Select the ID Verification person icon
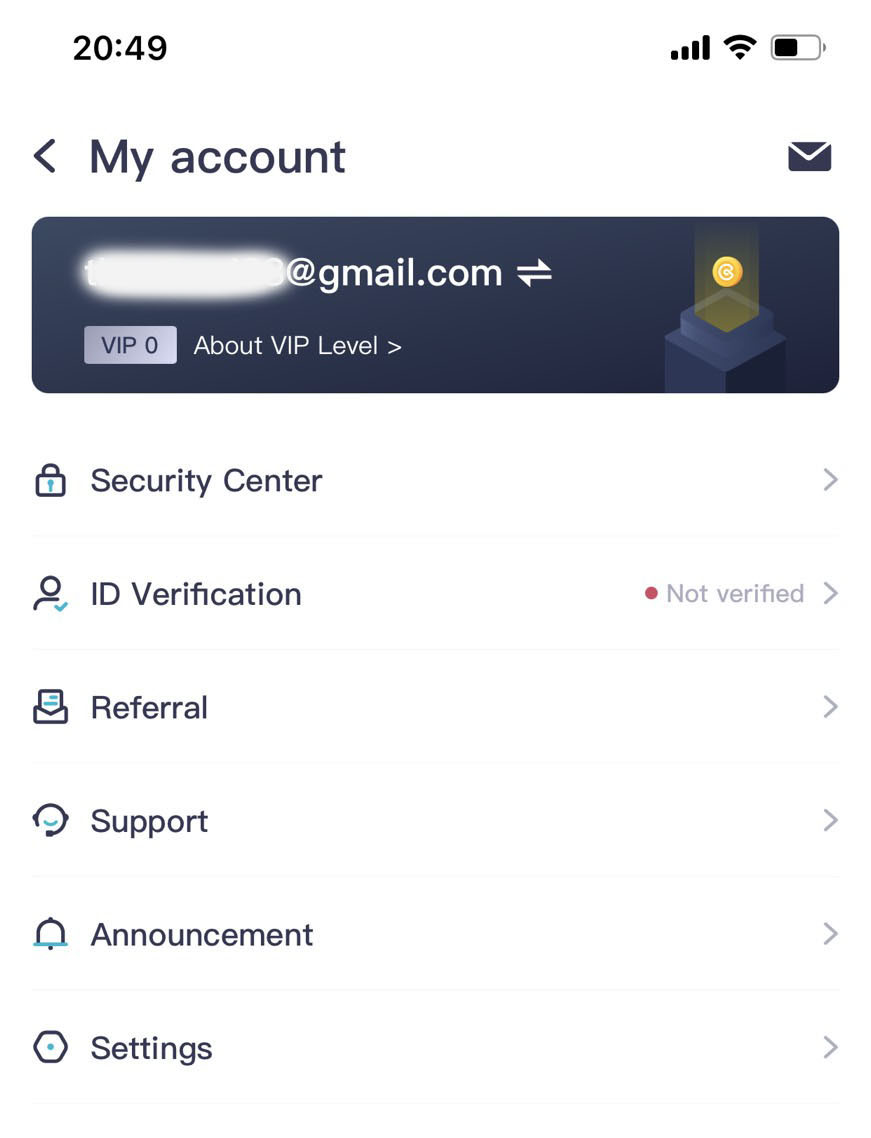This screenshot has width=871, height=1138. click(49, 593)
